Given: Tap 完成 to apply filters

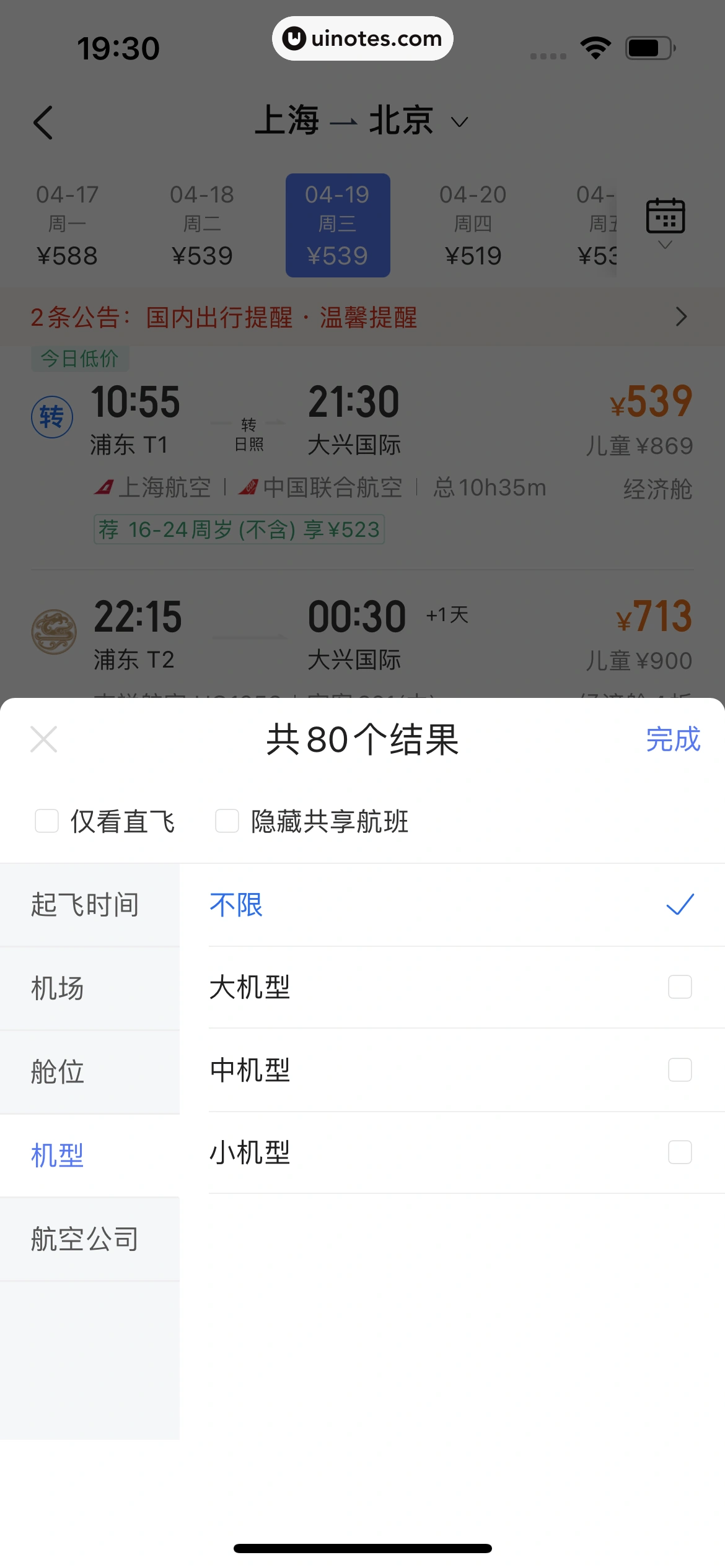Looking at the screenshot, I should [673, 739].
